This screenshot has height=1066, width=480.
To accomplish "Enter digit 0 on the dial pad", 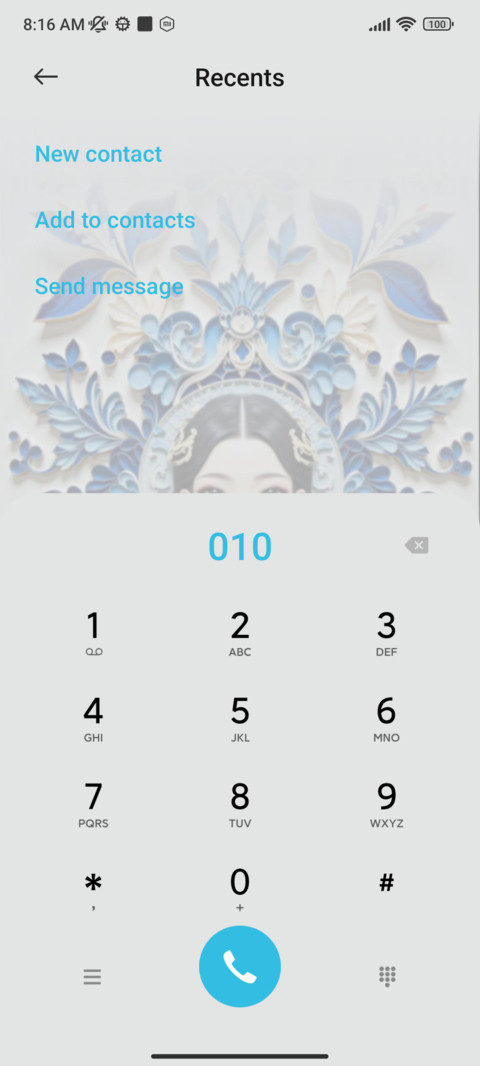I will click(240, 890).
